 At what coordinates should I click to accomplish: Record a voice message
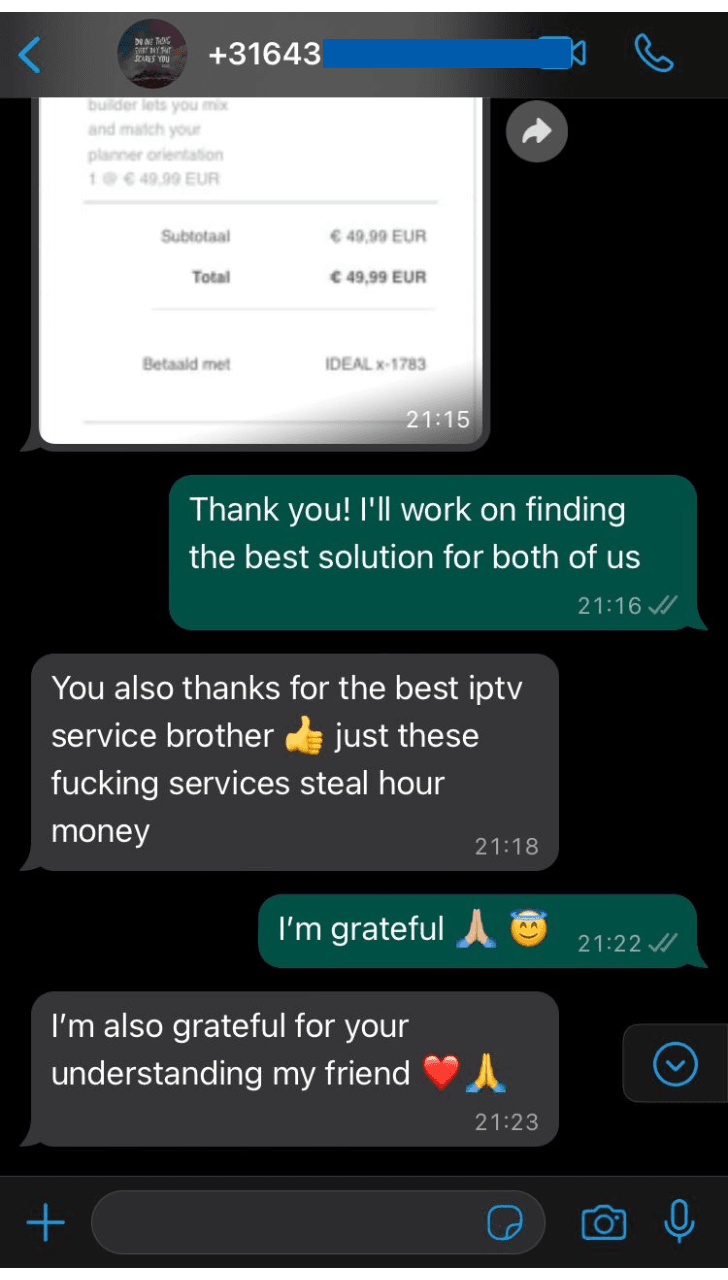pos(679,1220)
